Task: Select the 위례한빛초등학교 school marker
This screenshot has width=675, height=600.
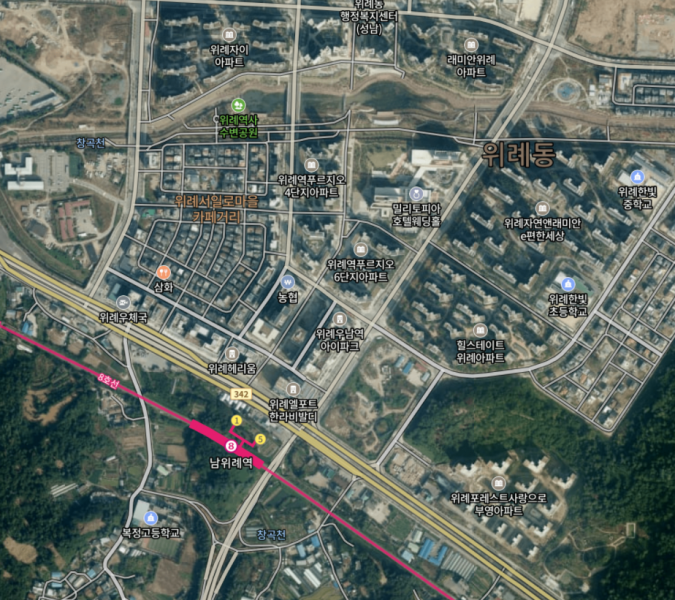Action: [x=568, y=284]
